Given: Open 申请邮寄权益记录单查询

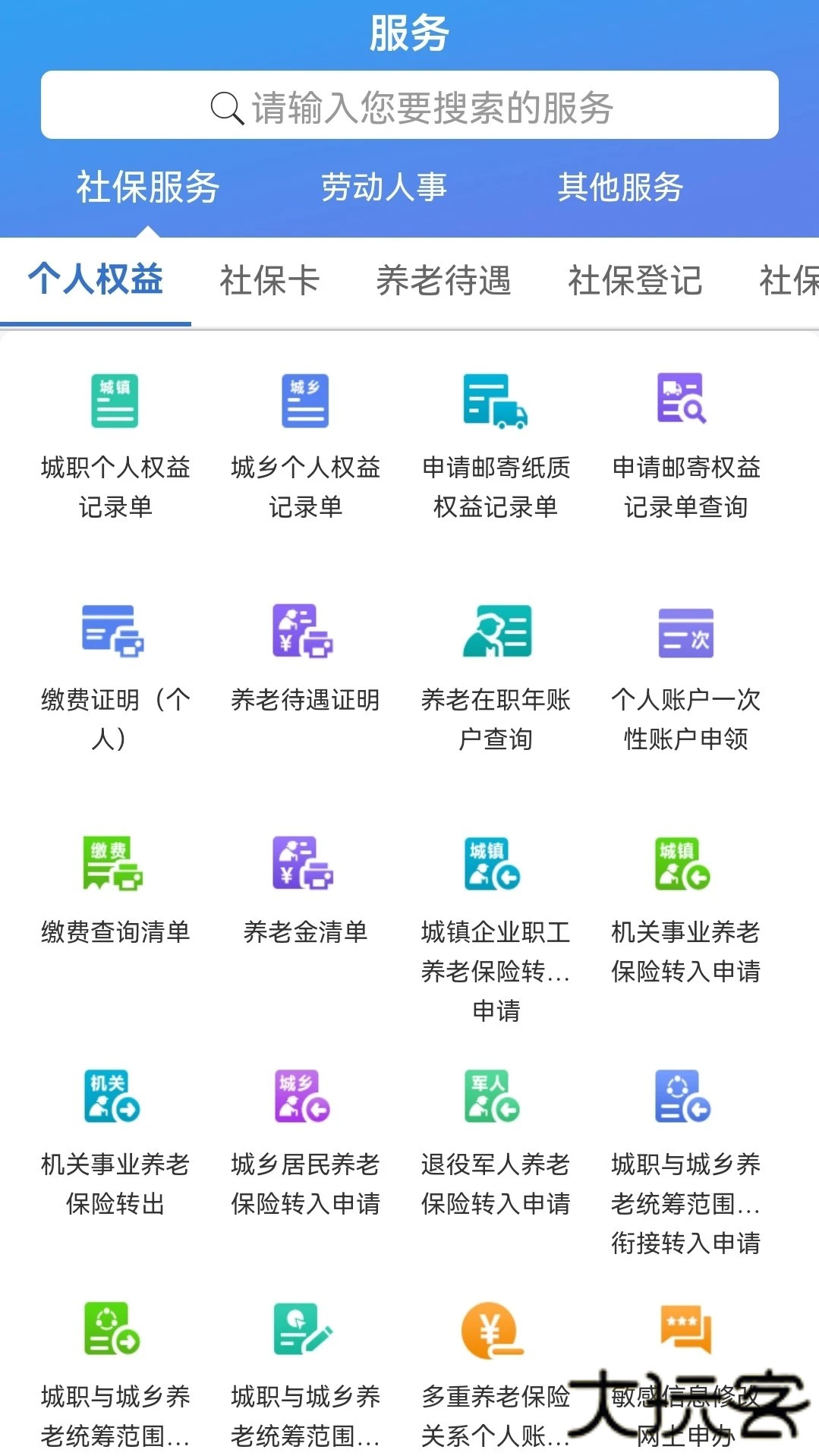Looking at the screenshot, I should pos(683,440).
